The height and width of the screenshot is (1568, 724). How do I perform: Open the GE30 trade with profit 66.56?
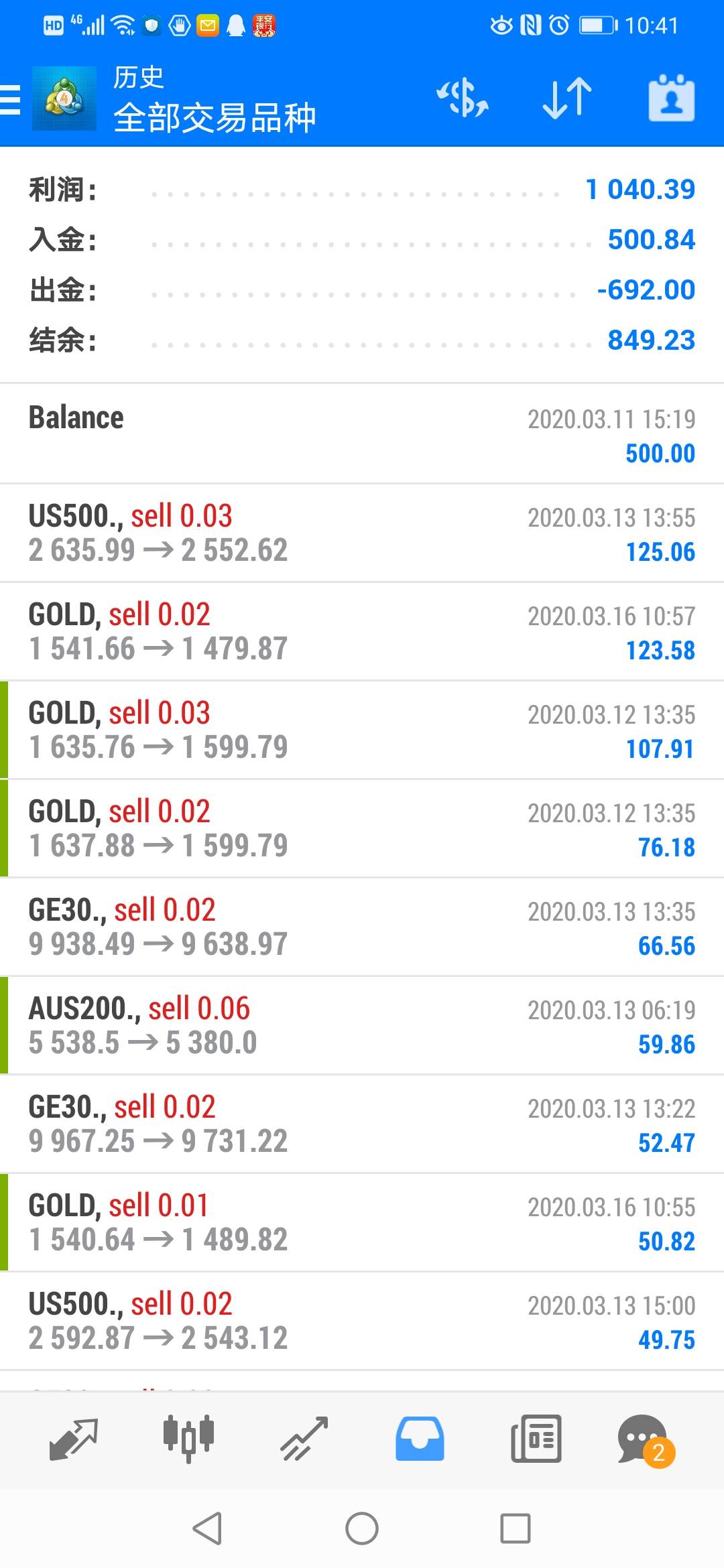[x=362, y=927]
